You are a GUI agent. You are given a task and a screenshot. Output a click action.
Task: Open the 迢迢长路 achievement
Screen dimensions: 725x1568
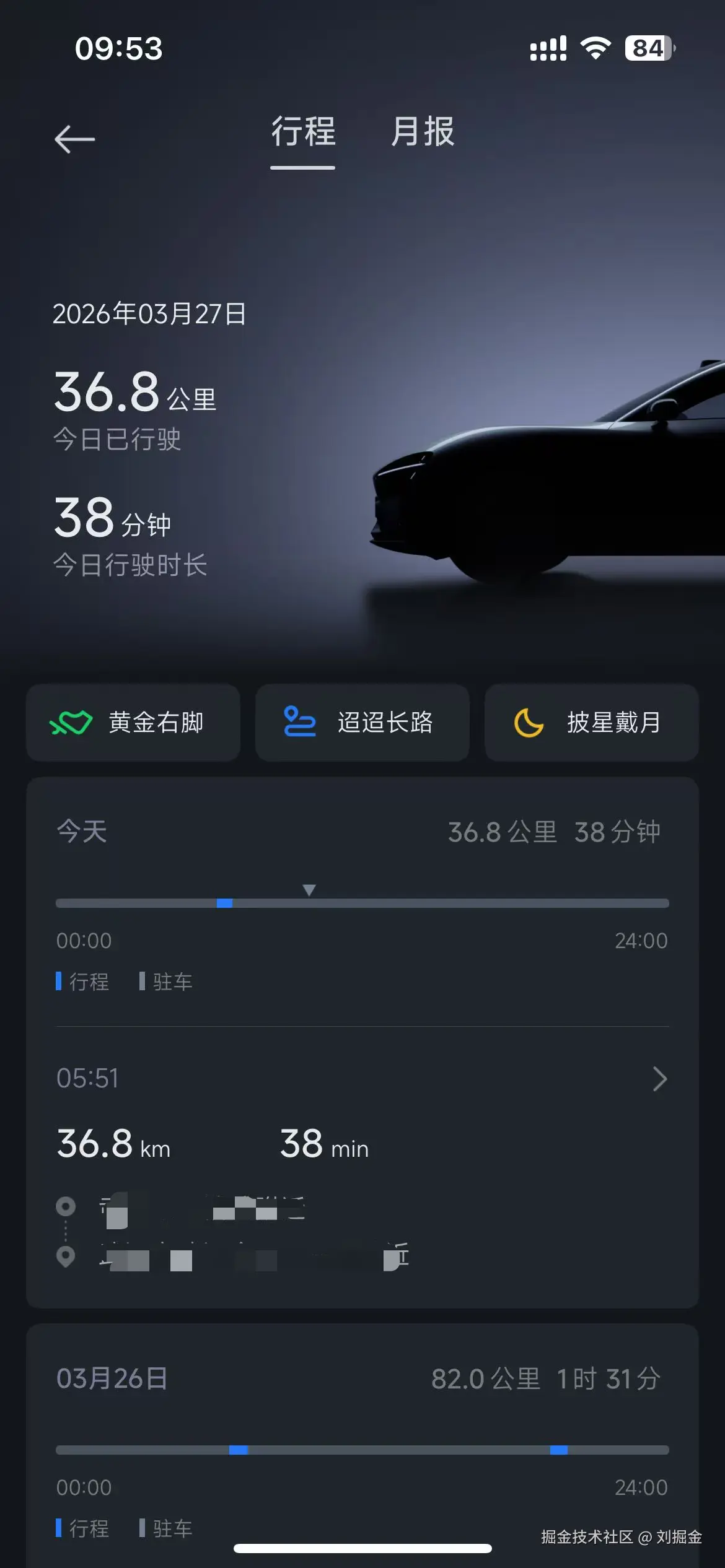(362, 723)
